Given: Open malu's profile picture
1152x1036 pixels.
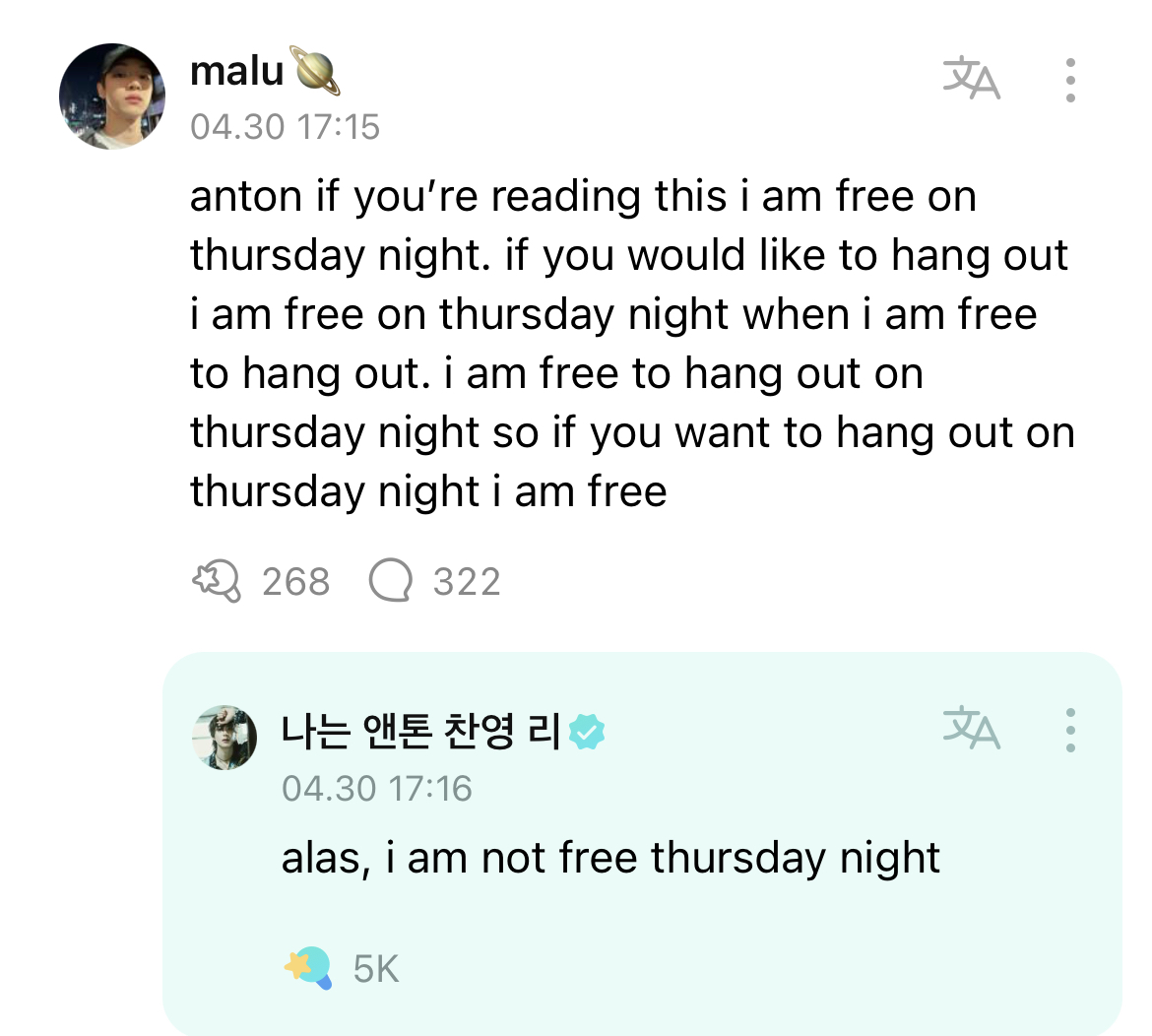Looking at the screenshot, I should pos(112,97).
